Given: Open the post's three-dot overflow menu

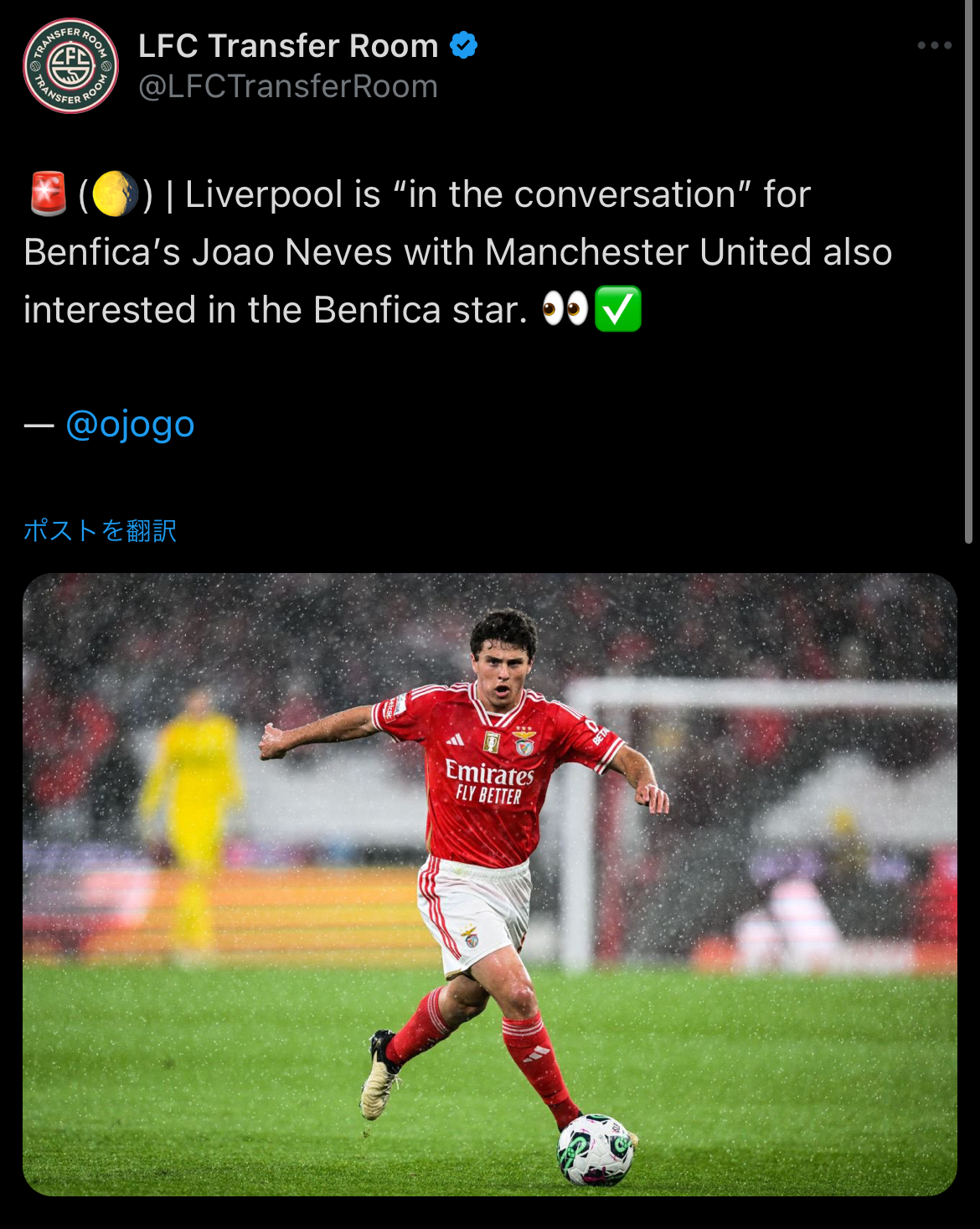Looking at the screenshot, I should [934, 45].
